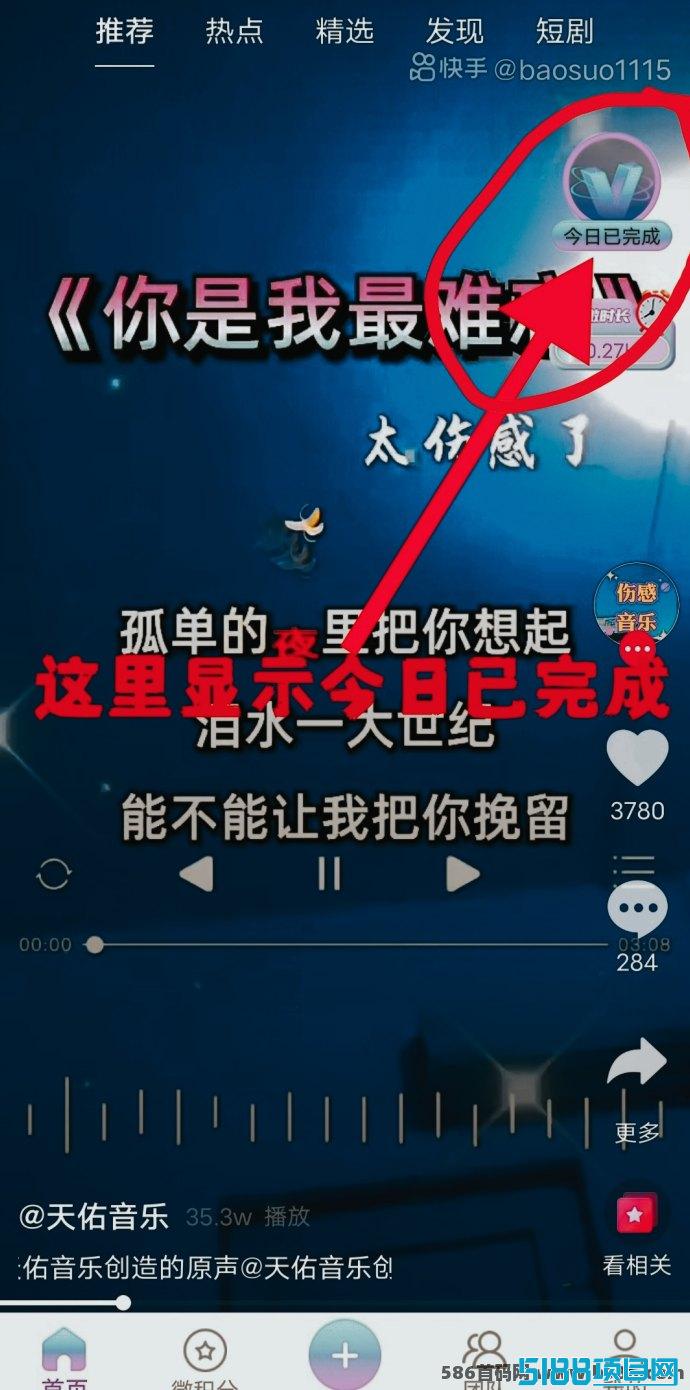
Task: Toggle the loop playback icon
Action: click(53, 874)
